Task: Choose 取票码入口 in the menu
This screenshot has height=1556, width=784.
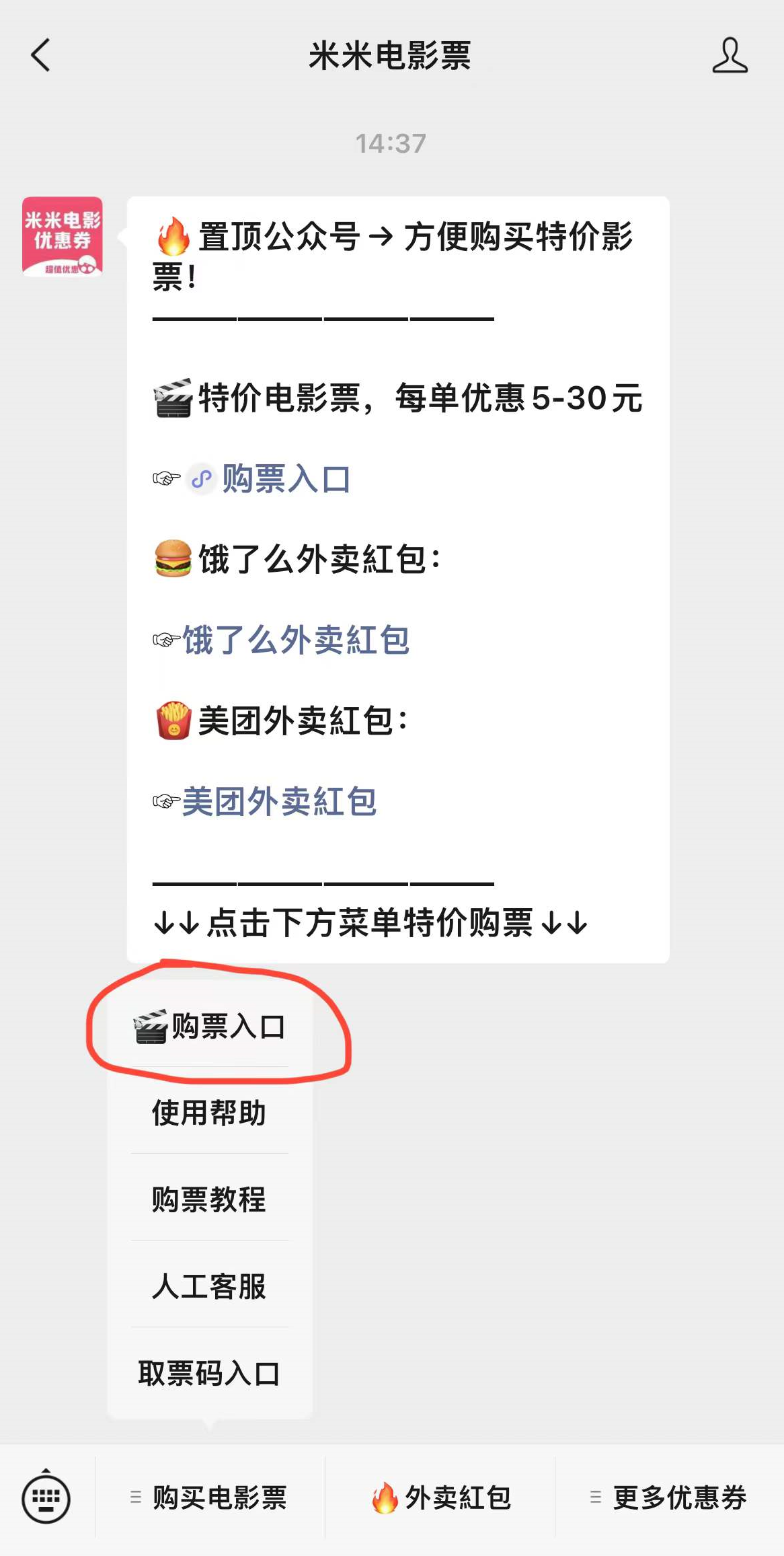Action: point(210,1373)
